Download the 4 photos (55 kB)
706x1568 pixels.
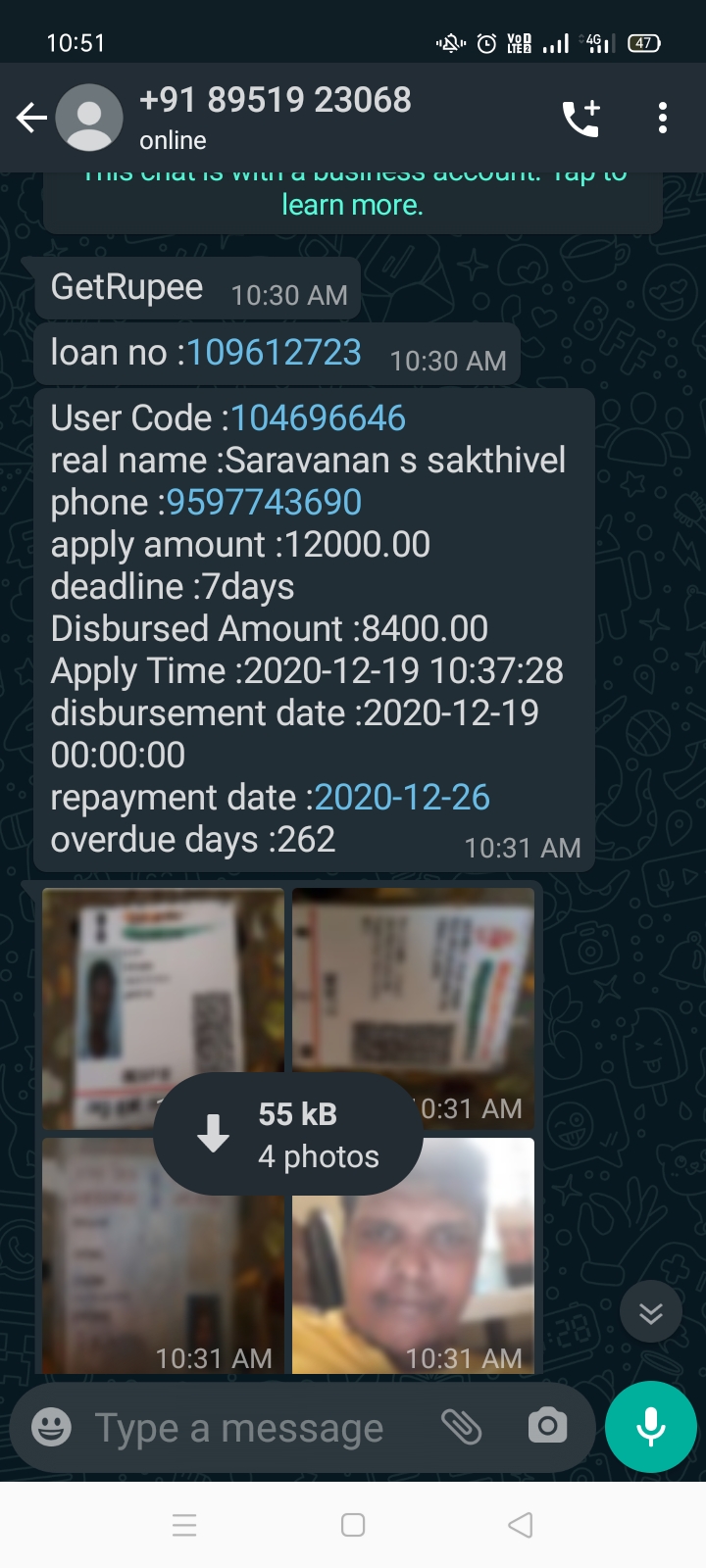pyautogui.click(x=288, y=1135)
